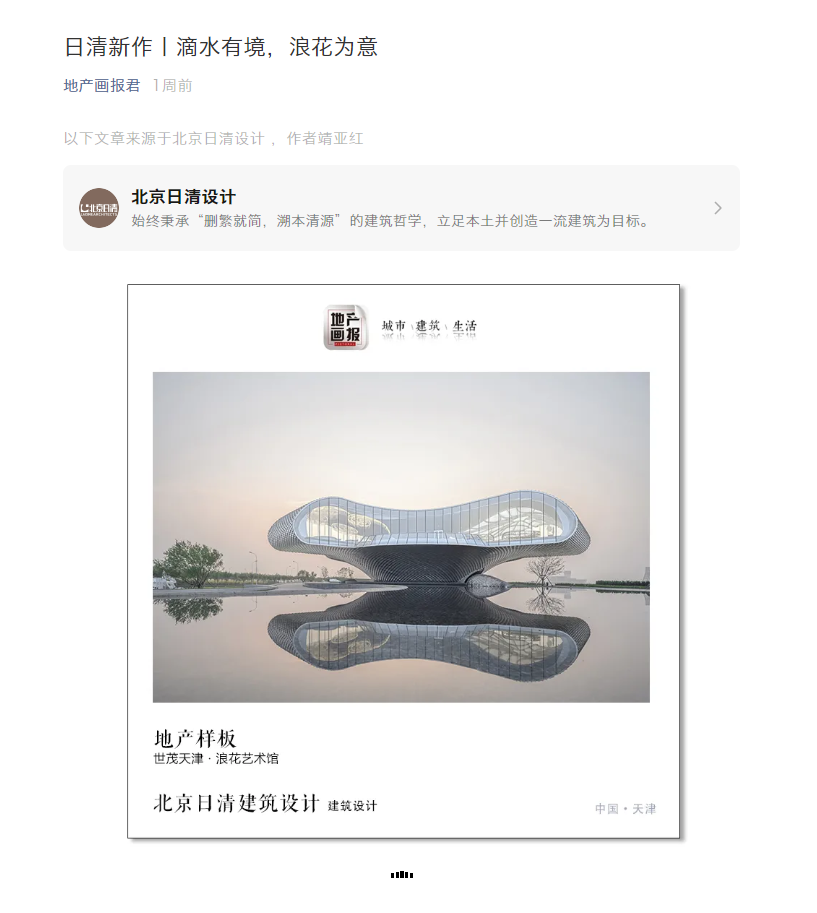Open the 地产画报君 account link

coord(102,86)
